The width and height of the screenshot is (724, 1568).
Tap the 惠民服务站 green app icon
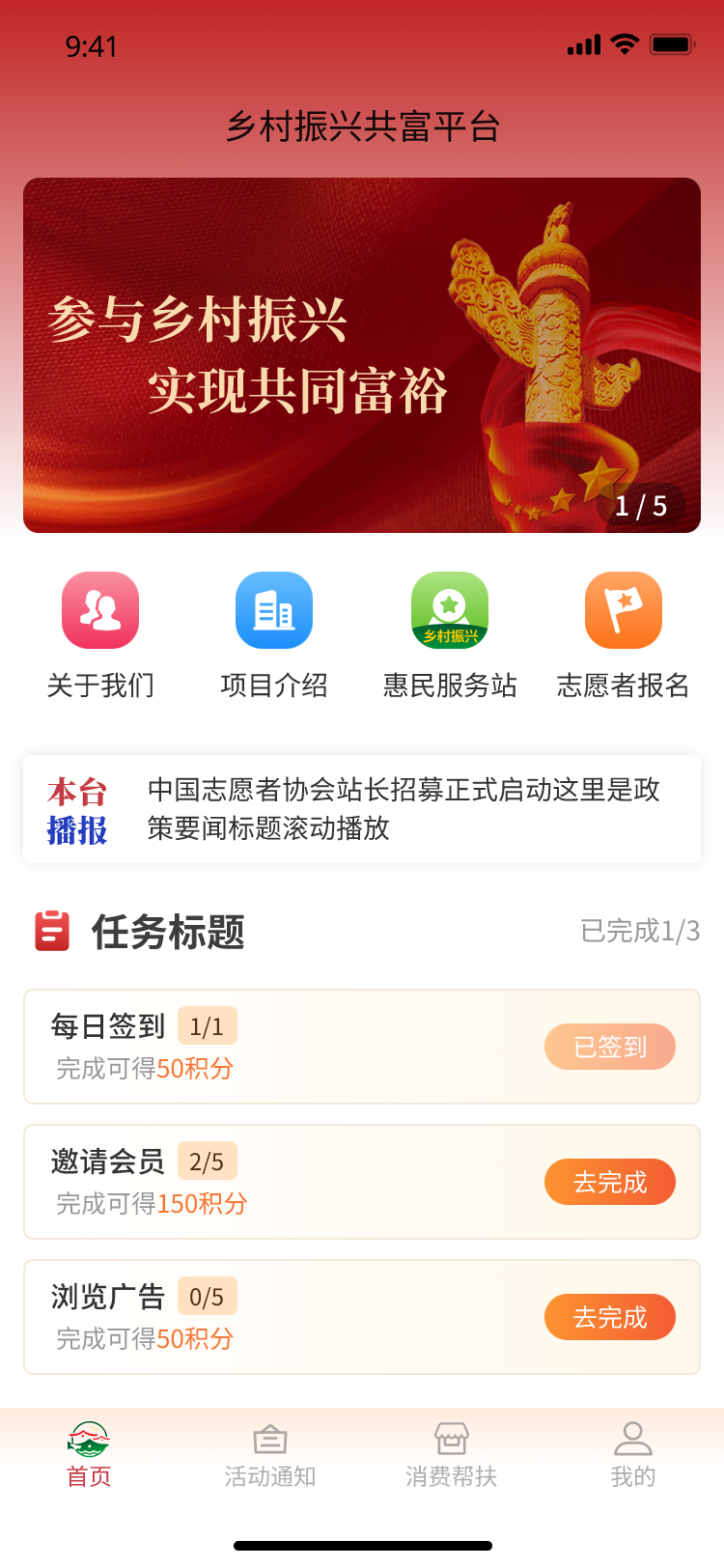point(450,610)
